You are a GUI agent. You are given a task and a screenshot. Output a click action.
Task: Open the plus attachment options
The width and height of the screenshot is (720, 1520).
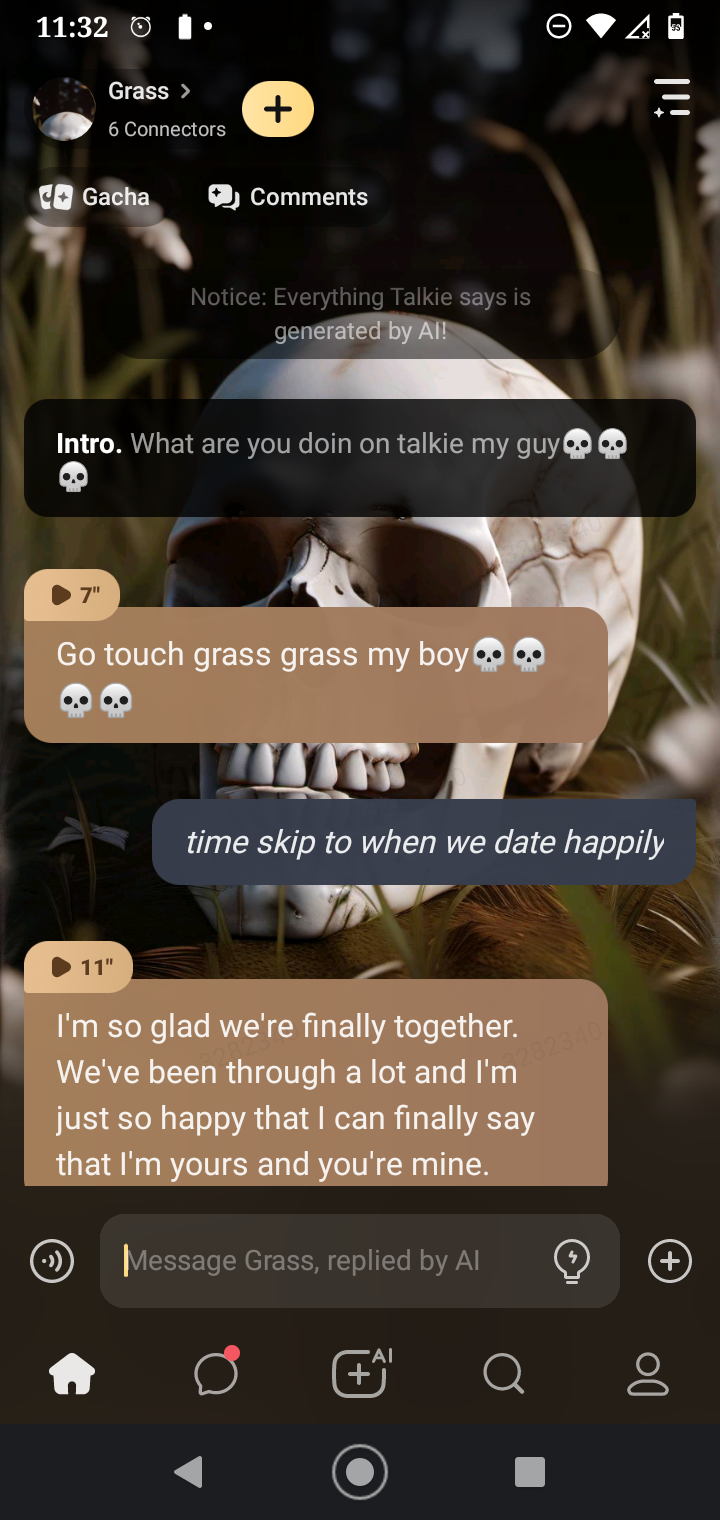click(670, 1261)
